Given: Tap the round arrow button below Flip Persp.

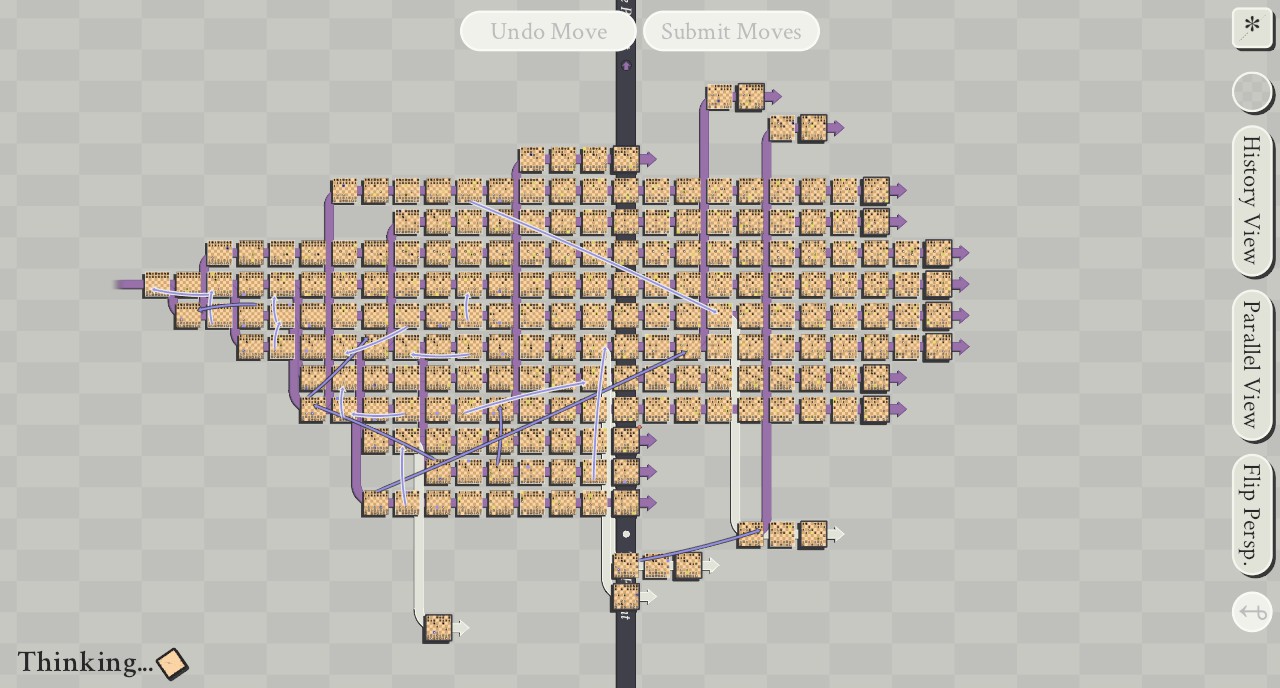Looking at the screenshot, I should pyautogui.click(x=1252, y=612).
